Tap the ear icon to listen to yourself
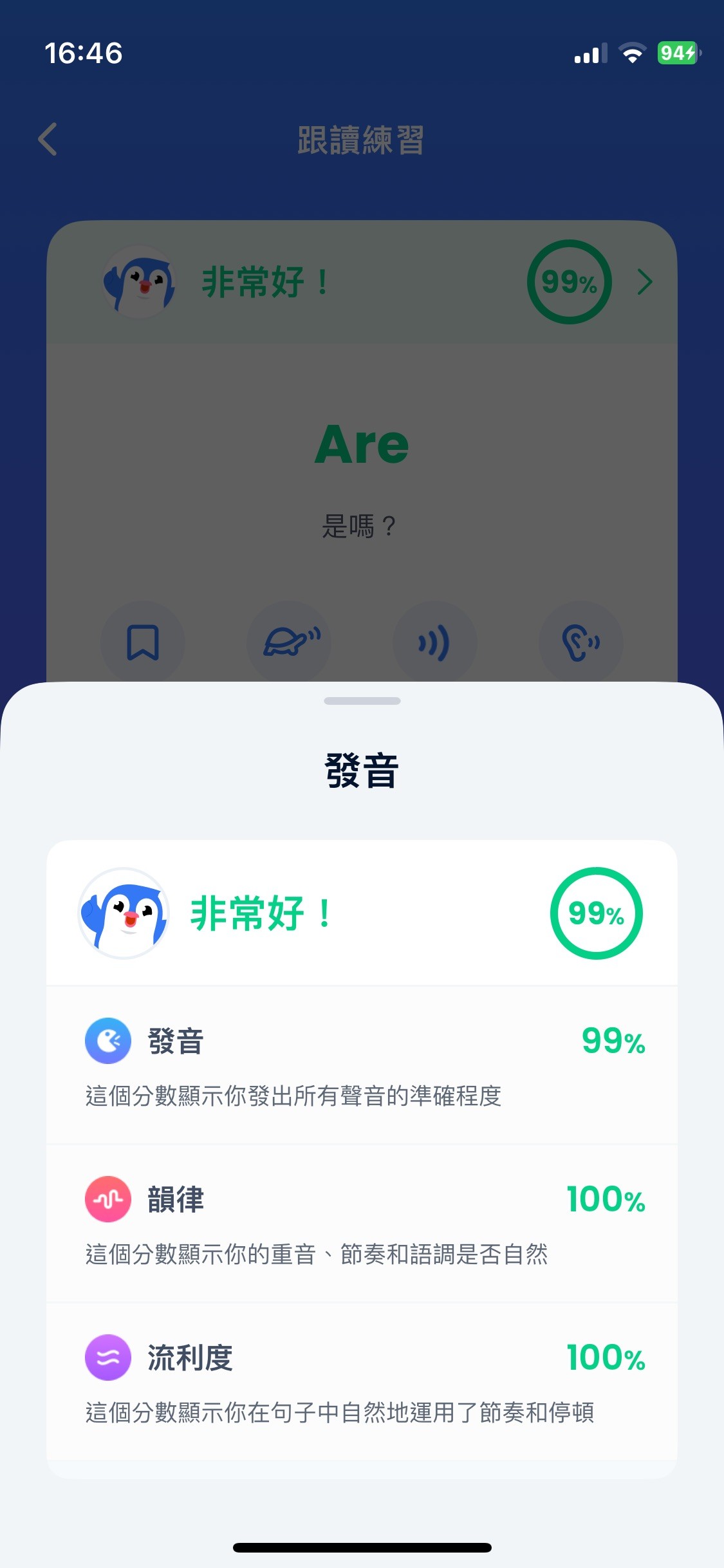 pos(581,642)
